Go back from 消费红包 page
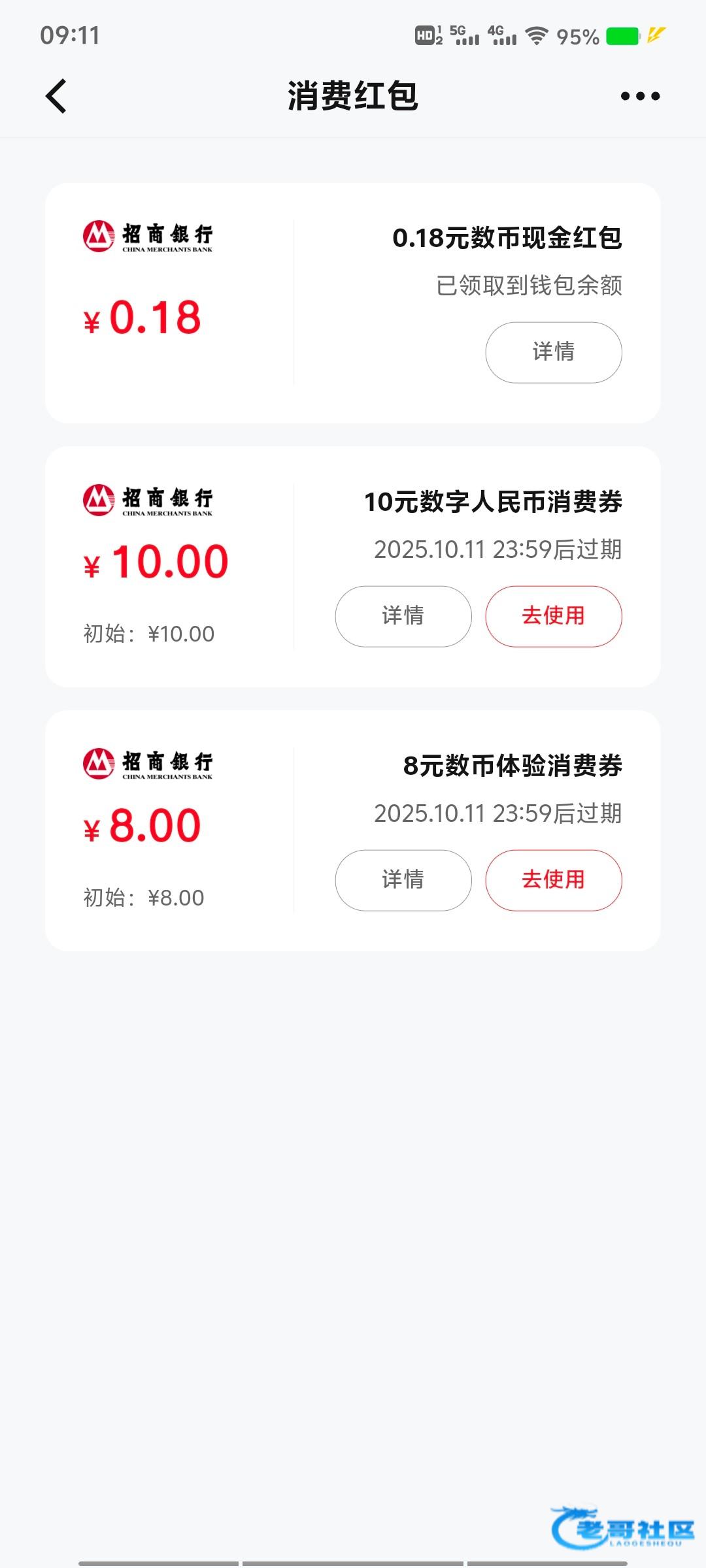This screenshot has width=706, height=1568. [x=56, y=96]
